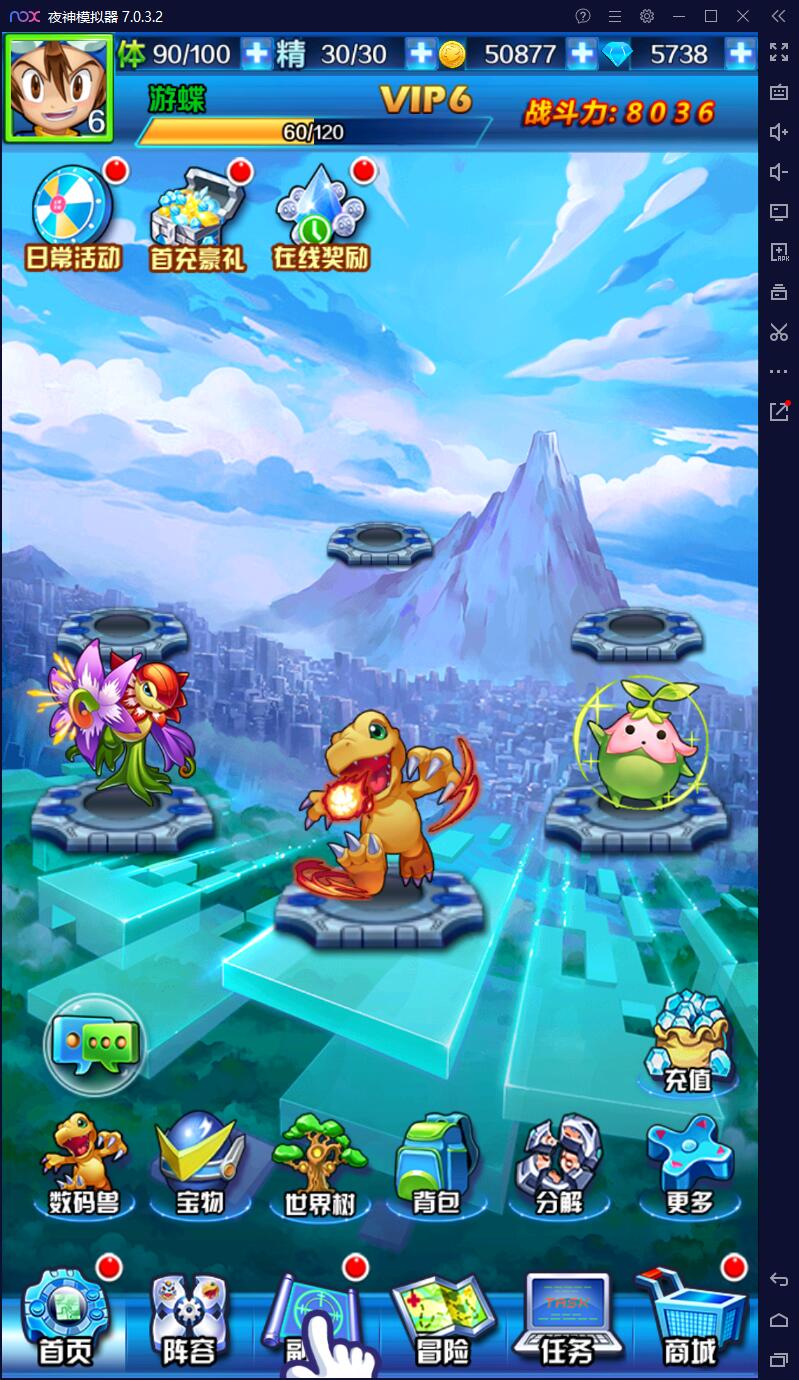
Task: Open 日常活动 daily activities
Action: click(73, 217)
